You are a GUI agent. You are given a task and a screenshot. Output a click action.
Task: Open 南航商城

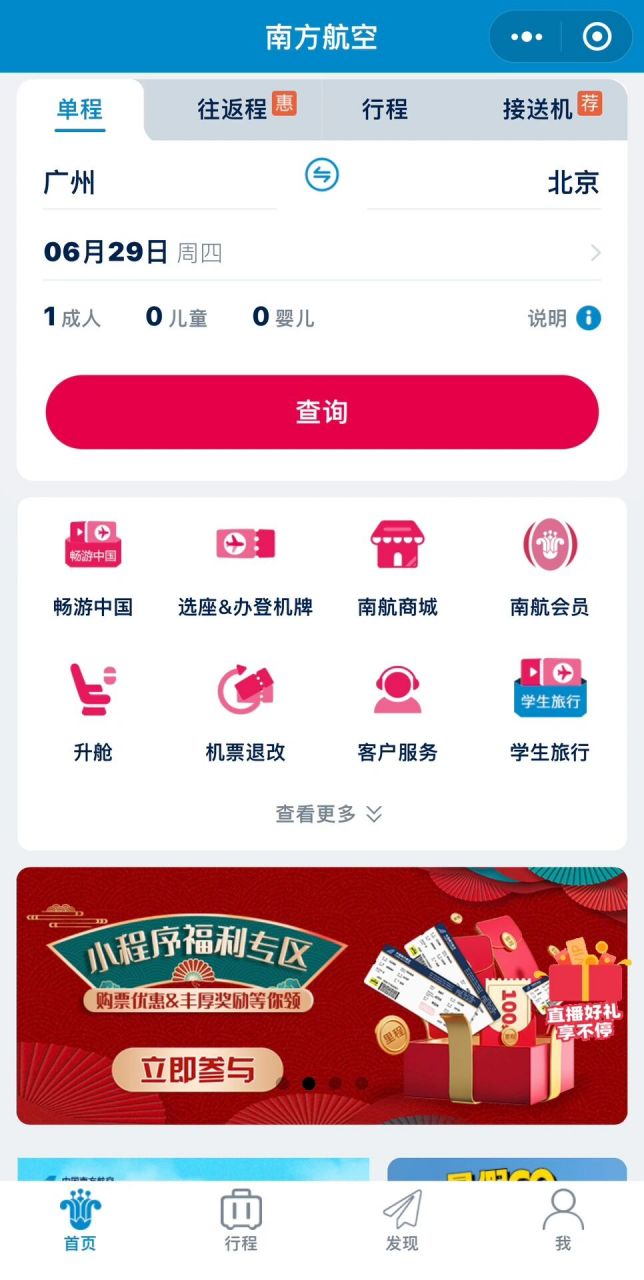(397, 568)
